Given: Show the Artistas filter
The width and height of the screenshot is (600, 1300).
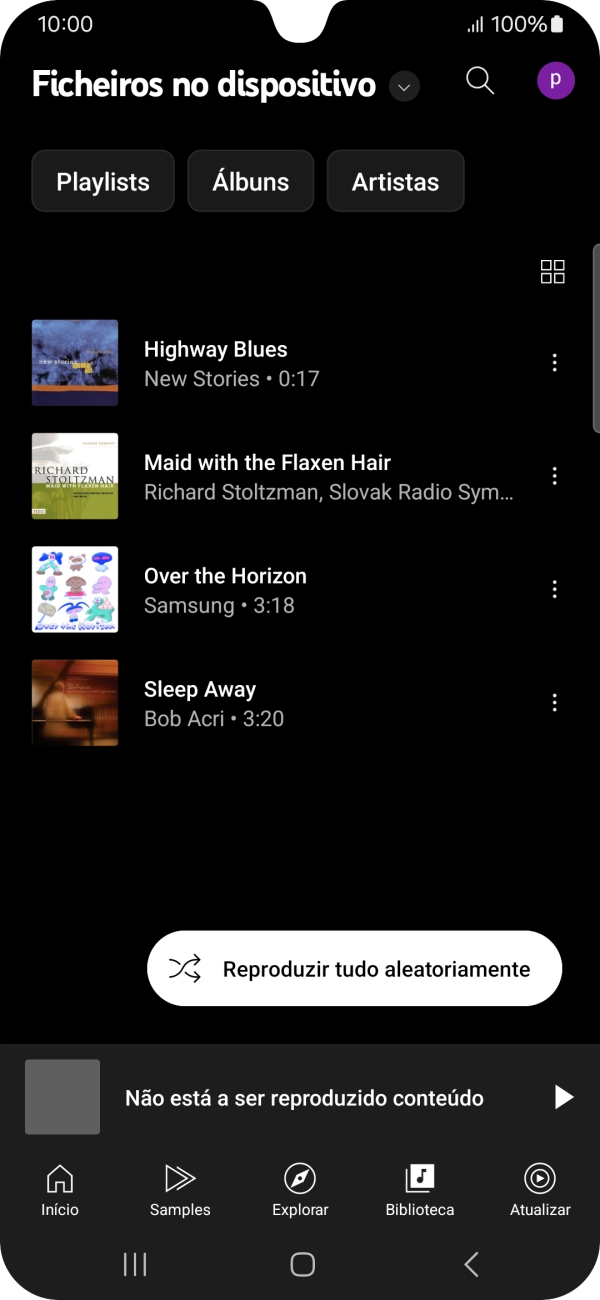Looking at the screenshot, I should pos(395,181).
